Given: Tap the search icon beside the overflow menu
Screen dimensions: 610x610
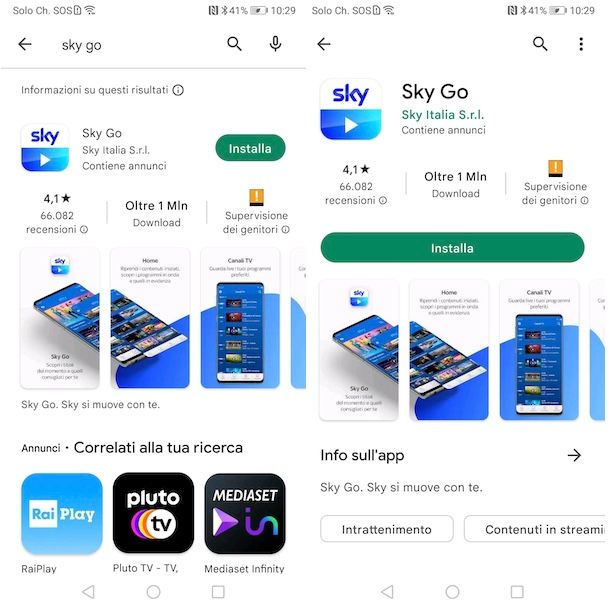Looking at the screenshot, I should click(x=540, y=44).
